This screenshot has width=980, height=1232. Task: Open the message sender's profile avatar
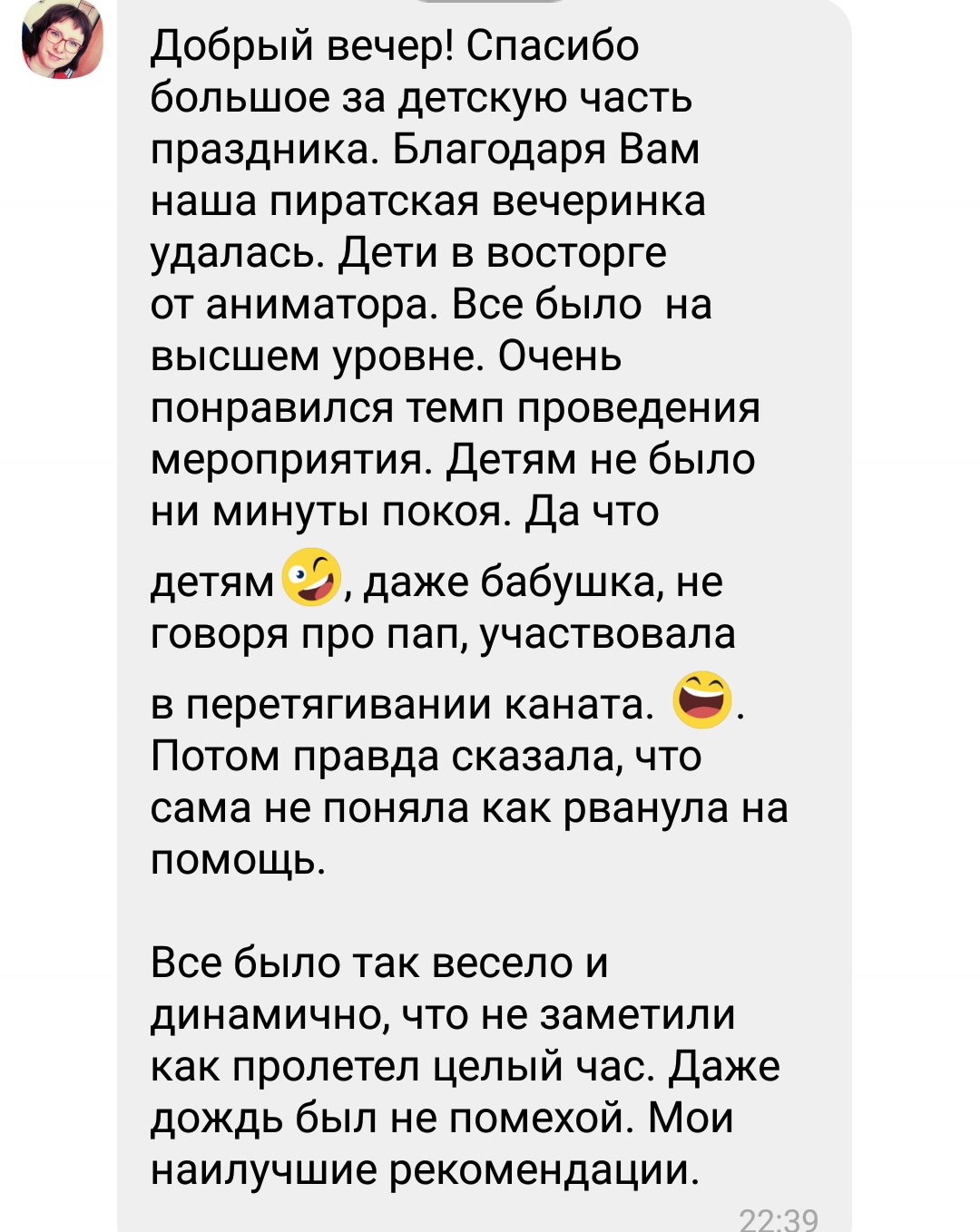[62, 40]
